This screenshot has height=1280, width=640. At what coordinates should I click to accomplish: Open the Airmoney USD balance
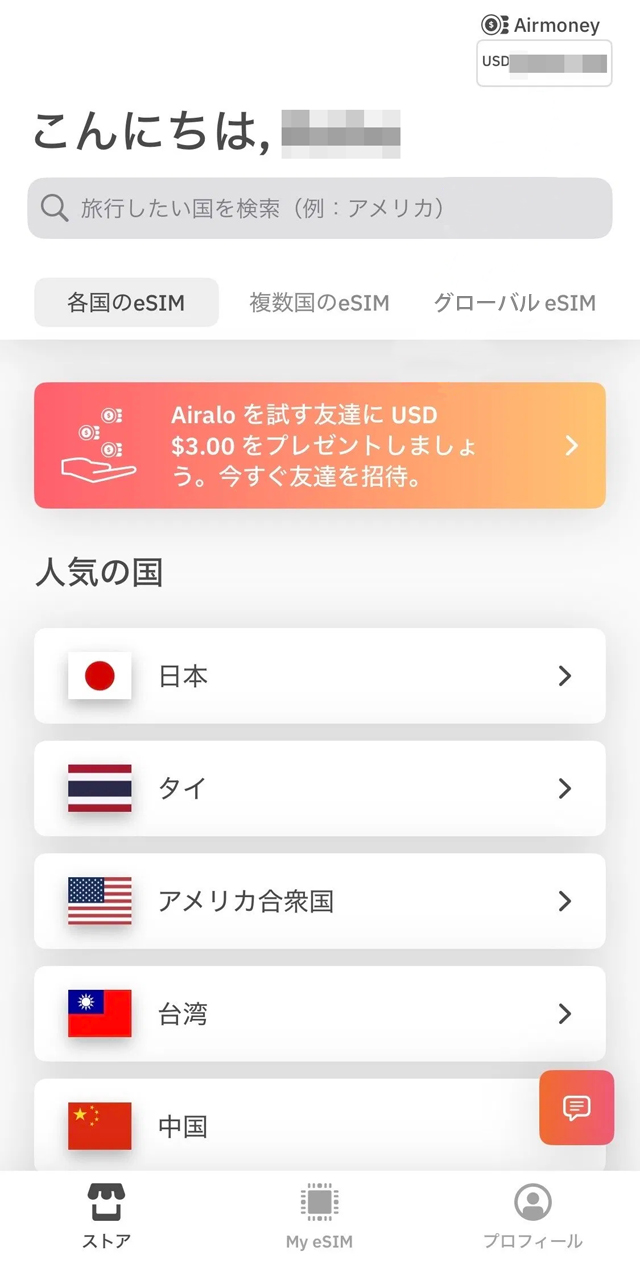[x=544, y=62]
